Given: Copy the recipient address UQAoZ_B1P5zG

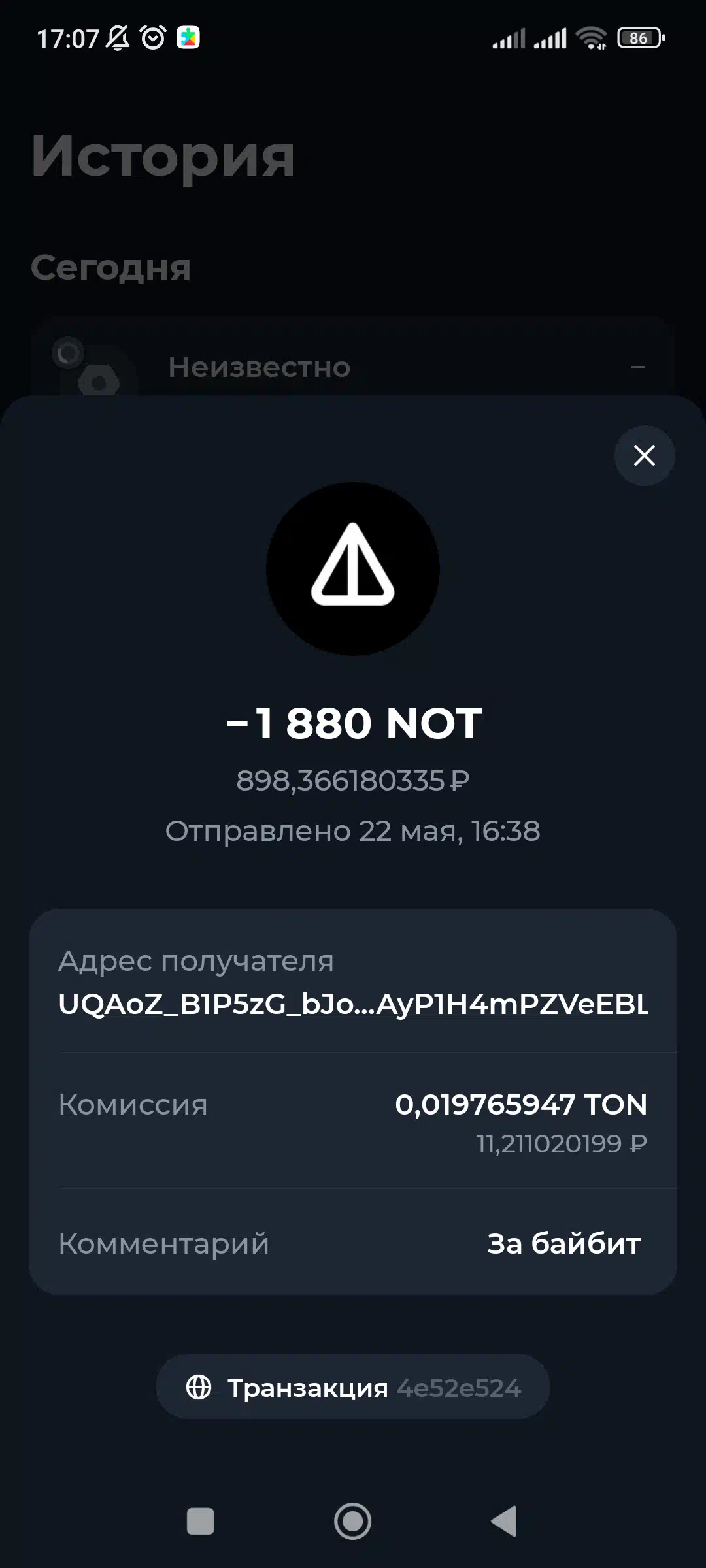Looking at the screenshot, I should click(x=353, y=981).
